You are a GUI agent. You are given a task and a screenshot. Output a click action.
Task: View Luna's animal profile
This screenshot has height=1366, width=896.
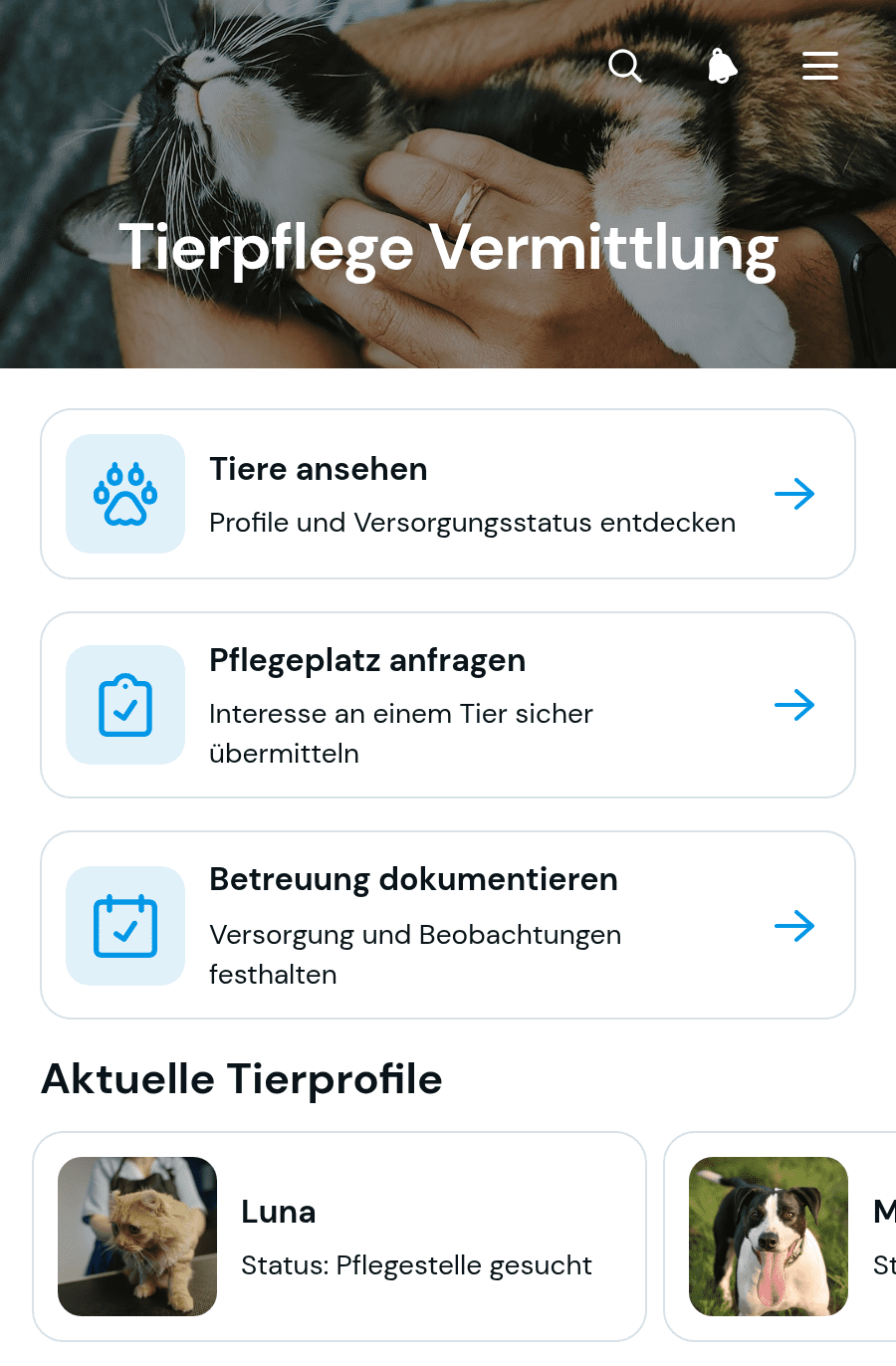(339, 1237)
